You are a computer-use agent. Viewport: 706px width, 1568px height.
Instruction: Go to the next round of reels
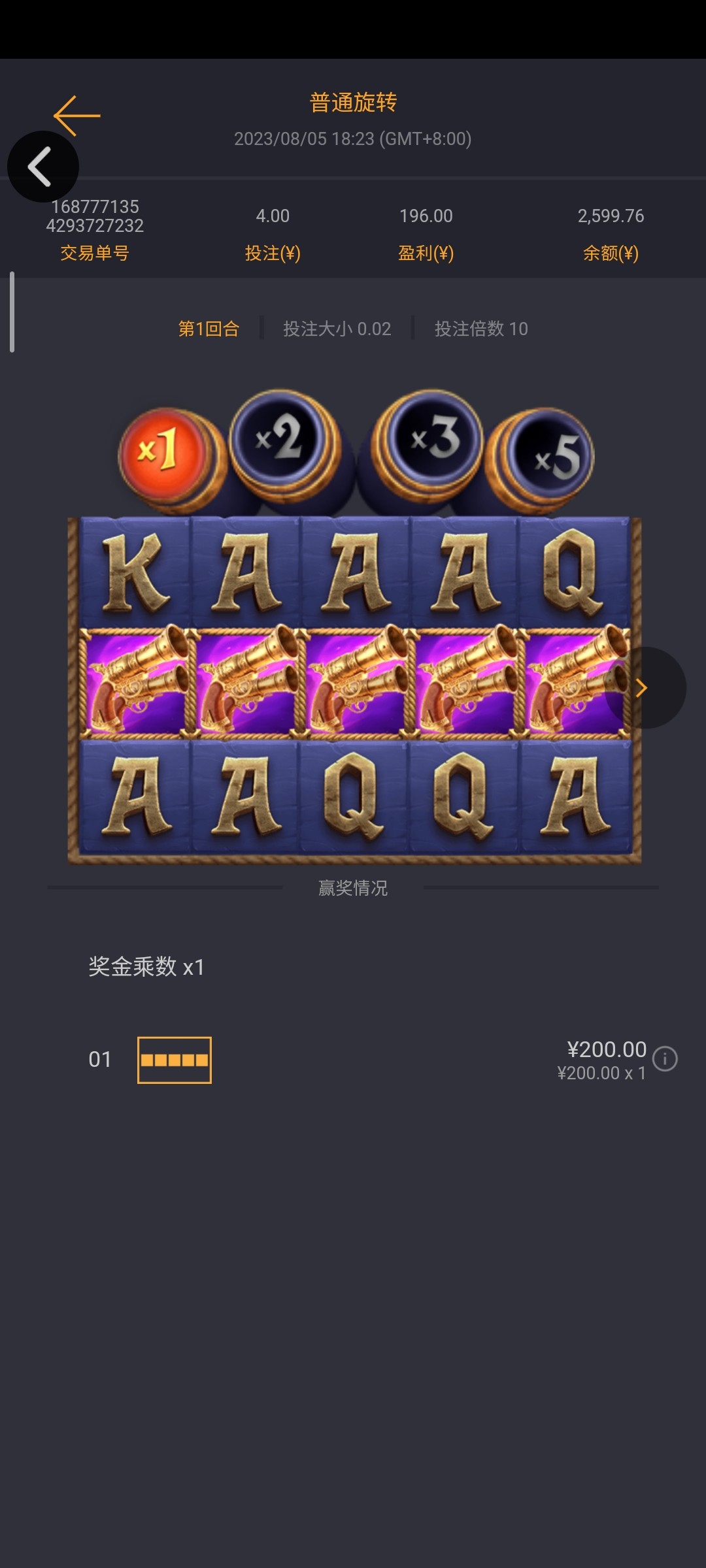(x=643, y=687)
